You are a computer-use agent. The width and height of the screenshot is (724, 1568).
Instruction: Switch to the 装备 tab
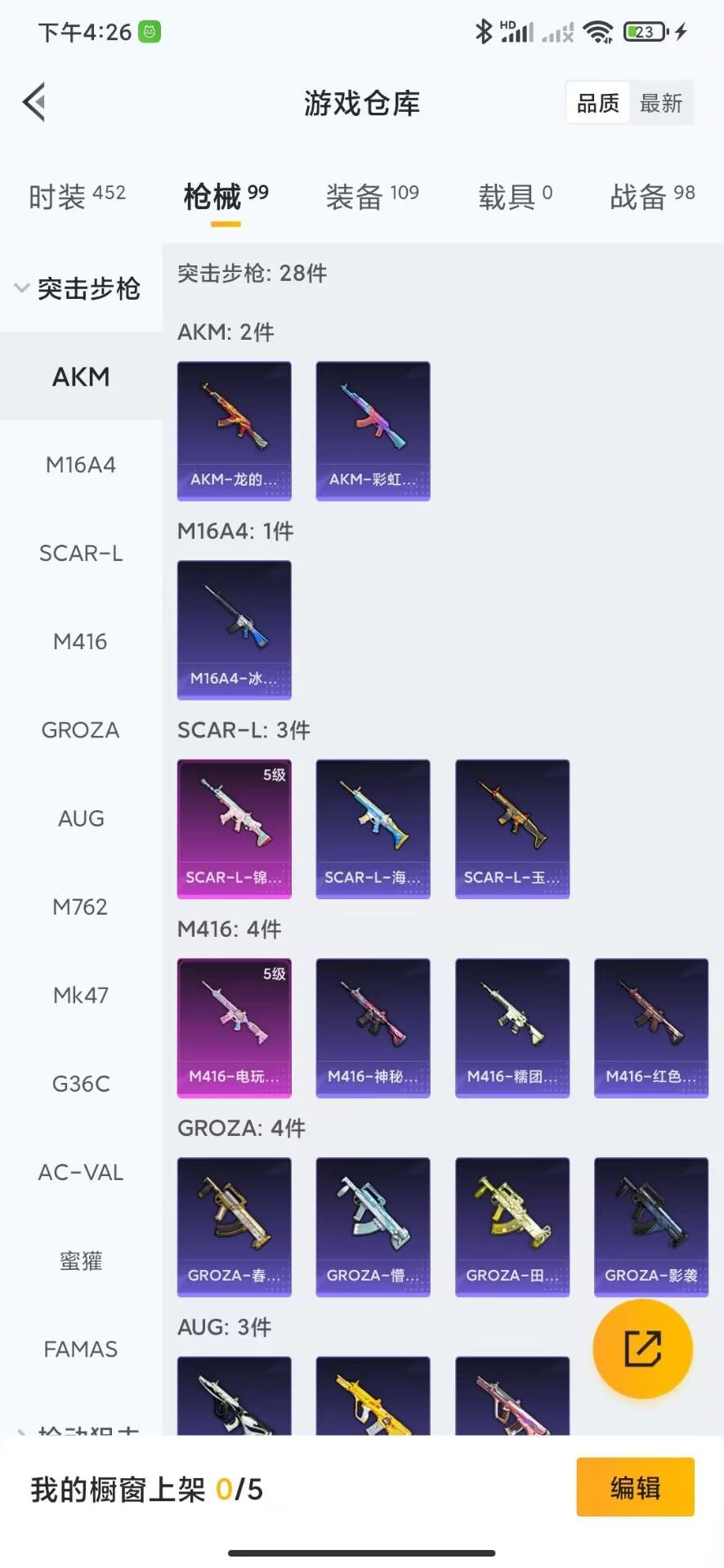coord(372,197)
